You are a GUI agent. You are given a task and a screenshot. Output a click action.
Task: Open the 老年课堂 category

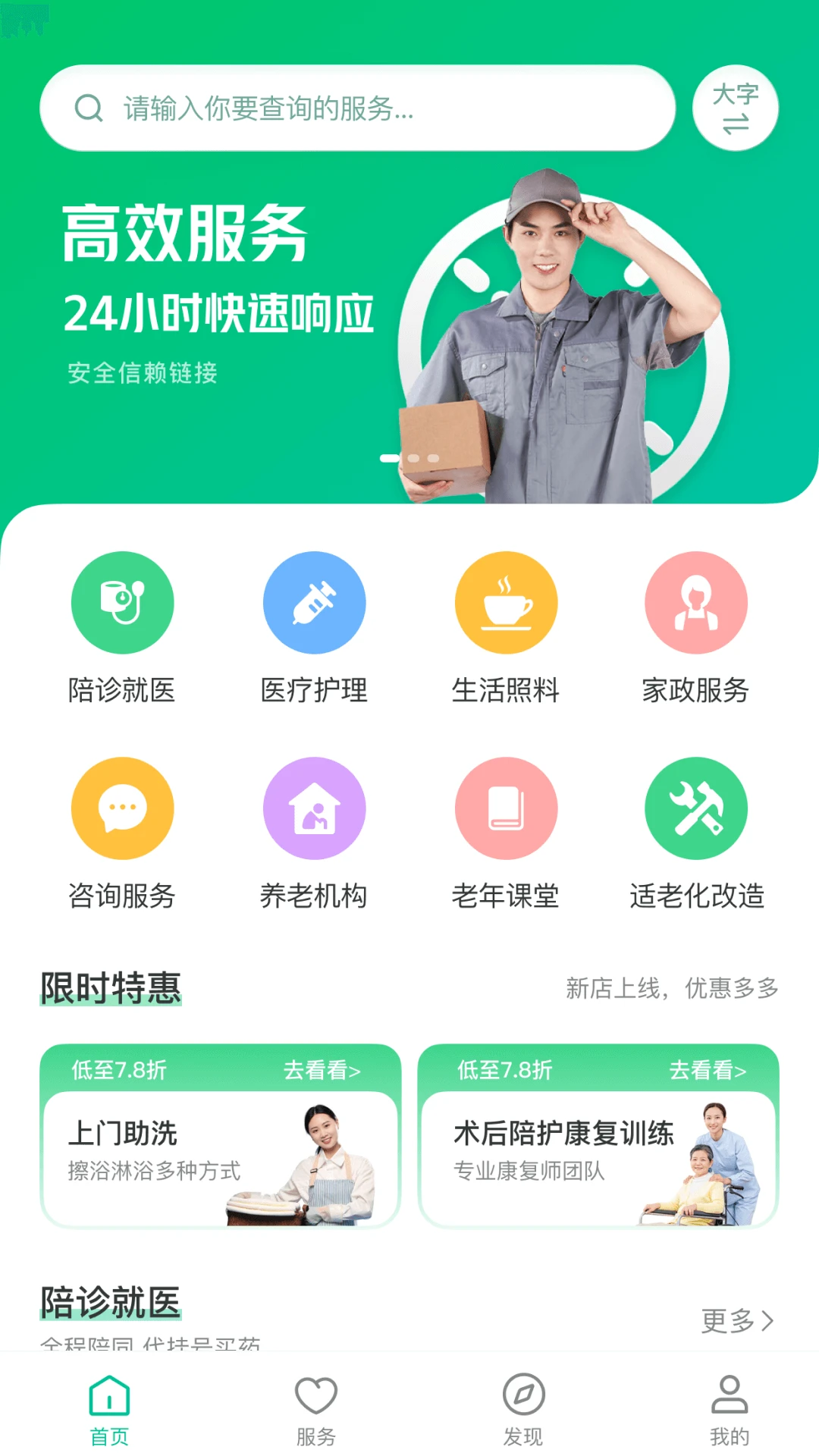pyautogui.click(x=506, y=809)
